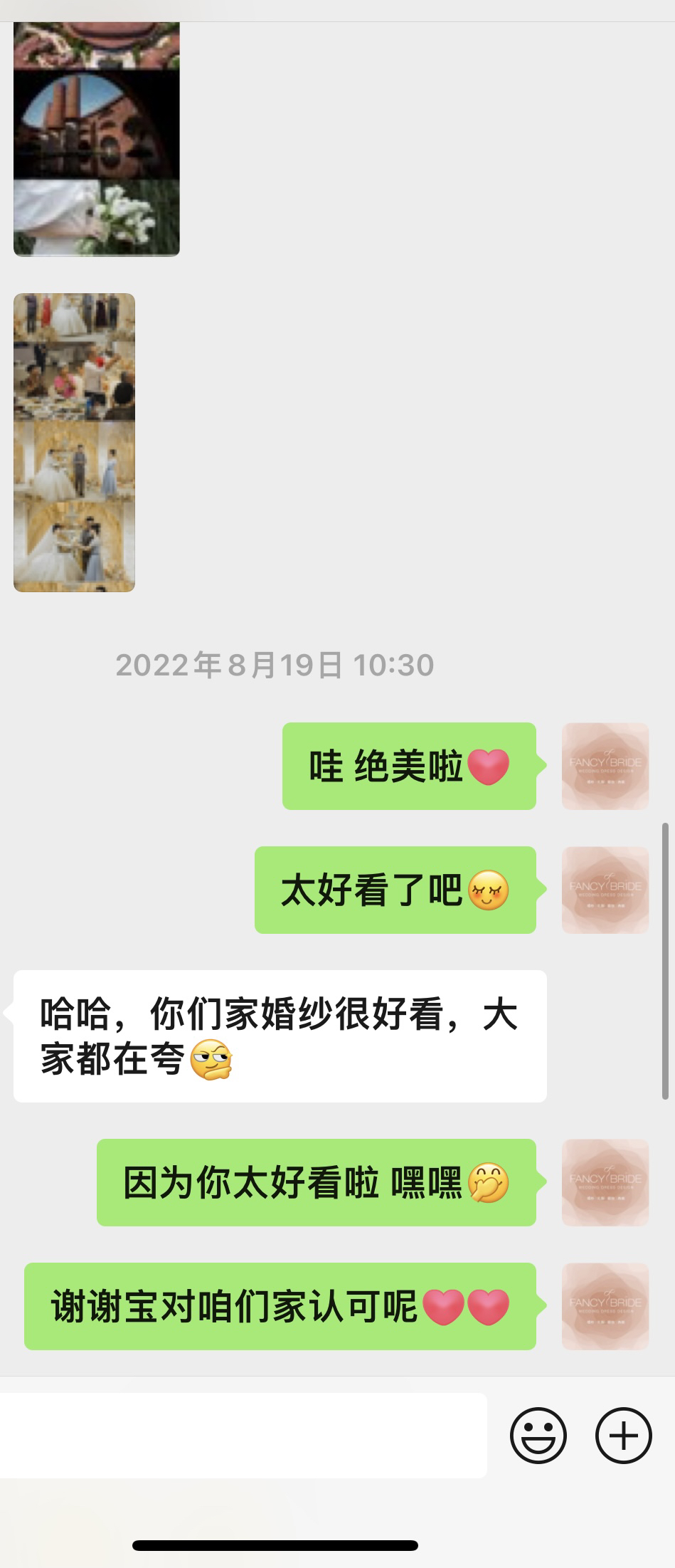675x1568 pixels.
Task: Open the photo collage with white flowers
Action: pyautogui.click(x=96, y=139)
